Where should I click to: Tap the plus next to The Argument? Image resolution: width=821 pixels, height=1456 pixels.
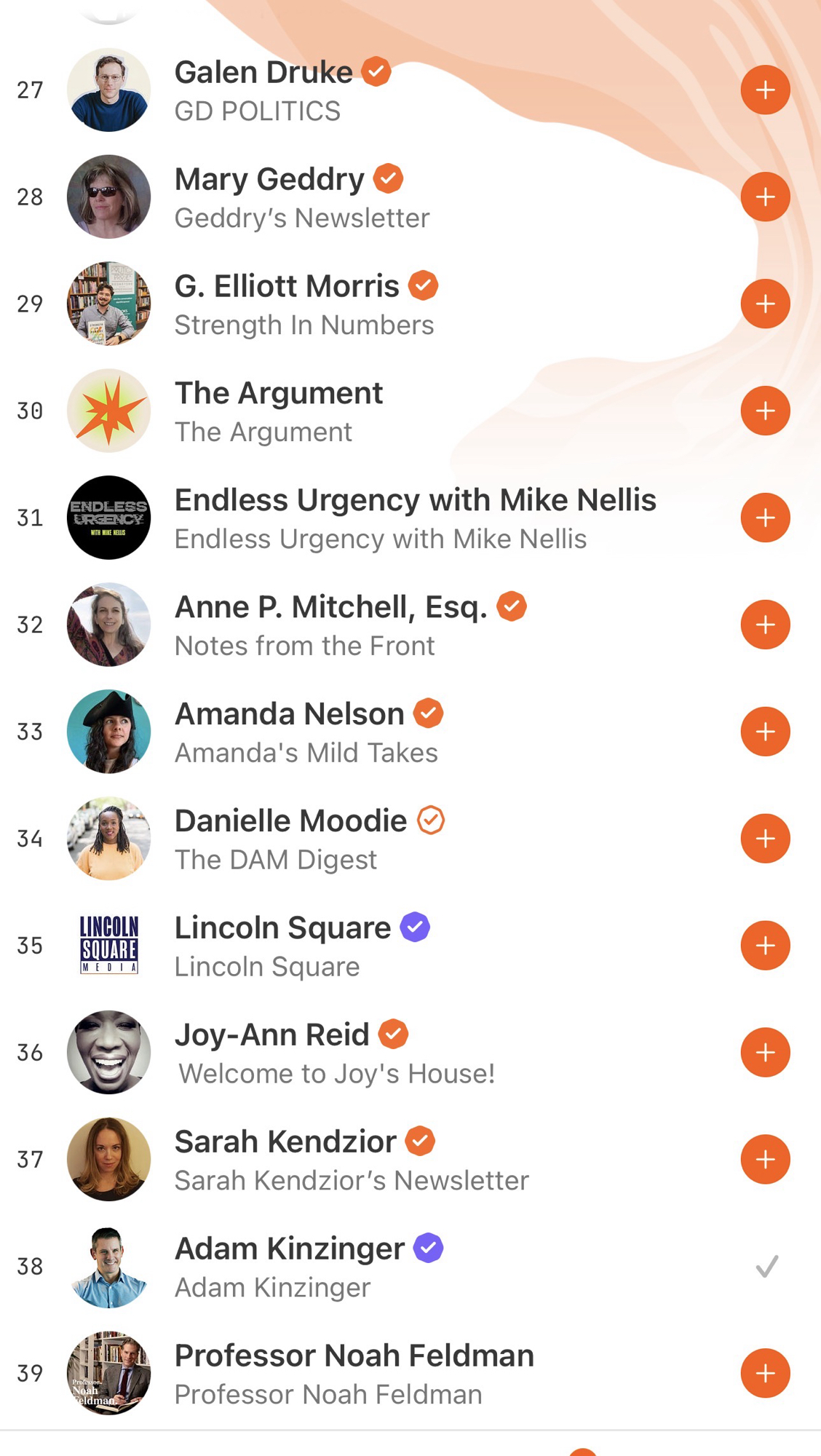coord(765,411)
